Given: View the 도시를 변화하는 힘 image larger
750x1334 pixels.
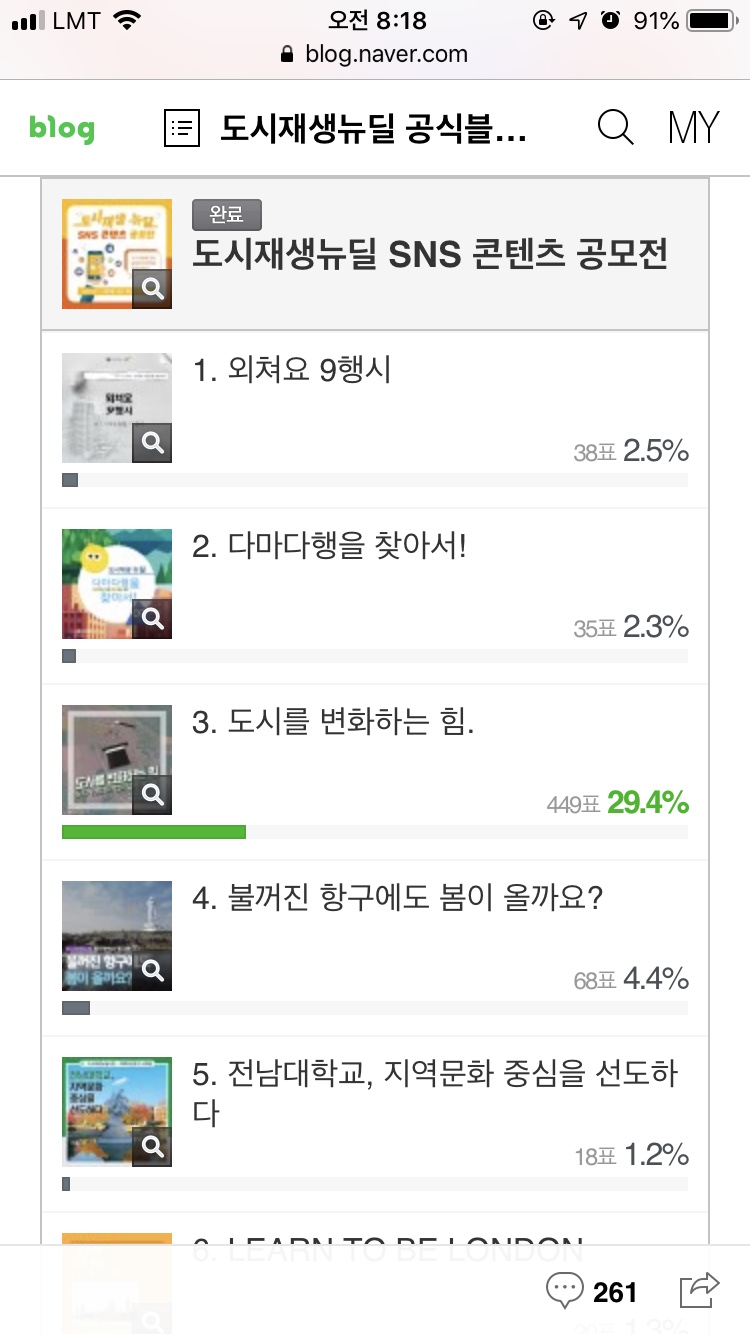Looking at the screenshot, I should [152, 795].
